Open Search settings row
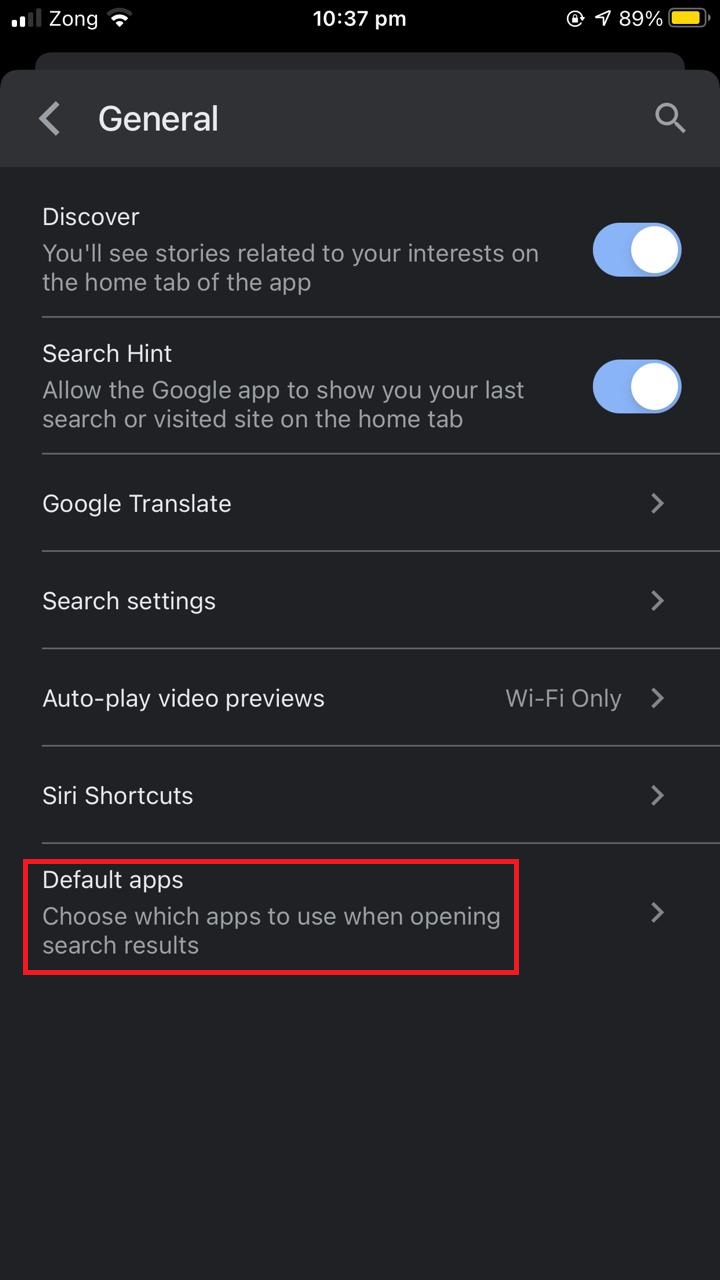The width and height of the screenshot is (720, 1280). click(x=360, y=600)
